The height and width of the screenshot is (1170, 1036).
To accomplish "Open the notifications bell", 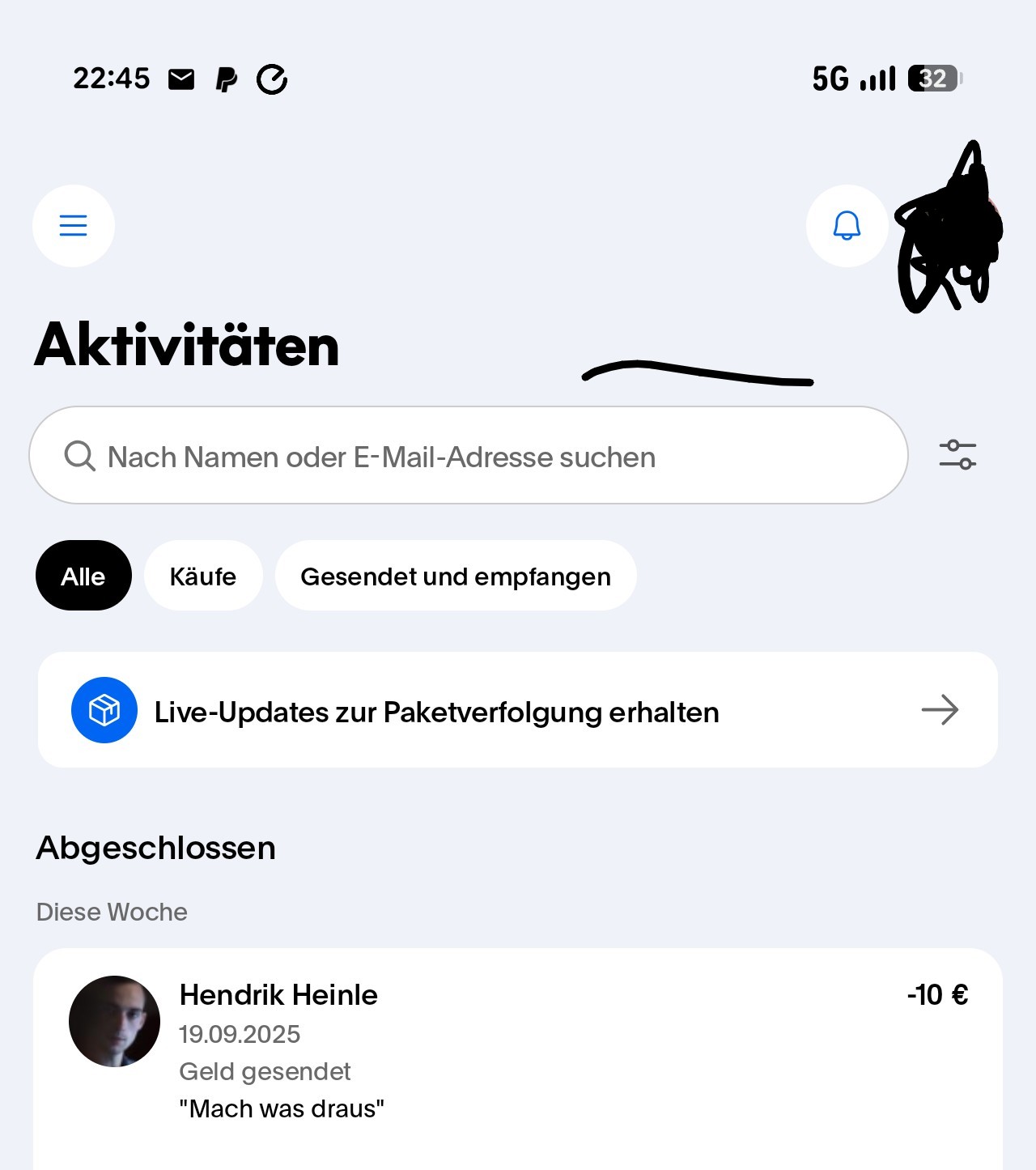I will coord(847,225).
